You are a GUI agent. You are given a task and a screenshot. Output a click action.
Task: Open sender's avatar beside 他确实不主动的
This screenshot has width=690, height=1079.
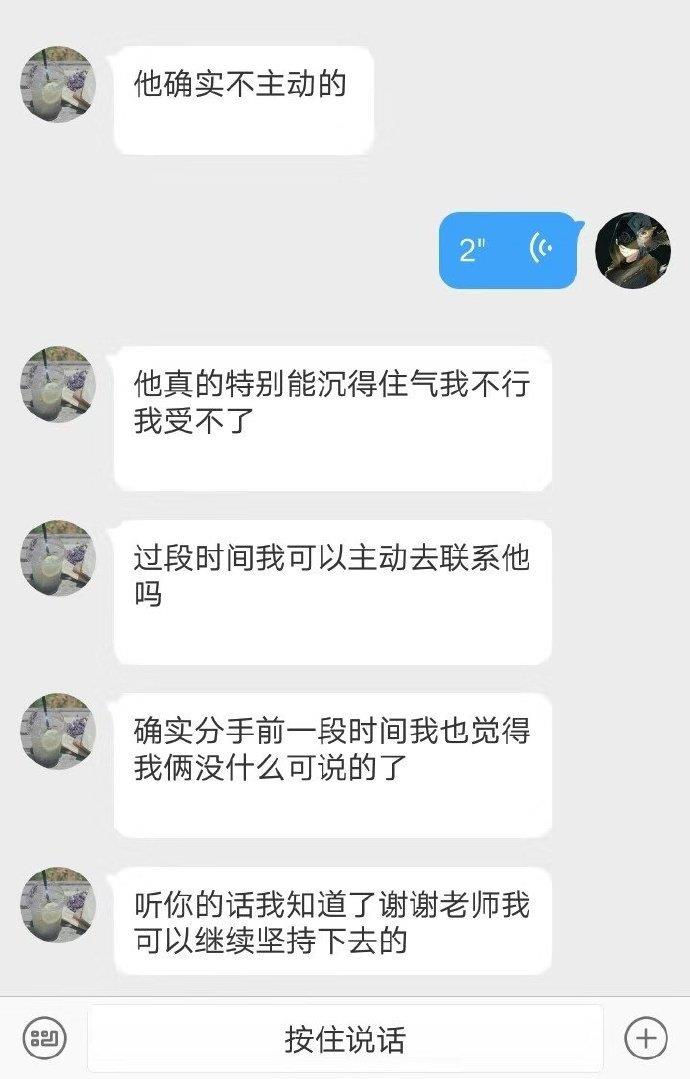click(58, 84)
